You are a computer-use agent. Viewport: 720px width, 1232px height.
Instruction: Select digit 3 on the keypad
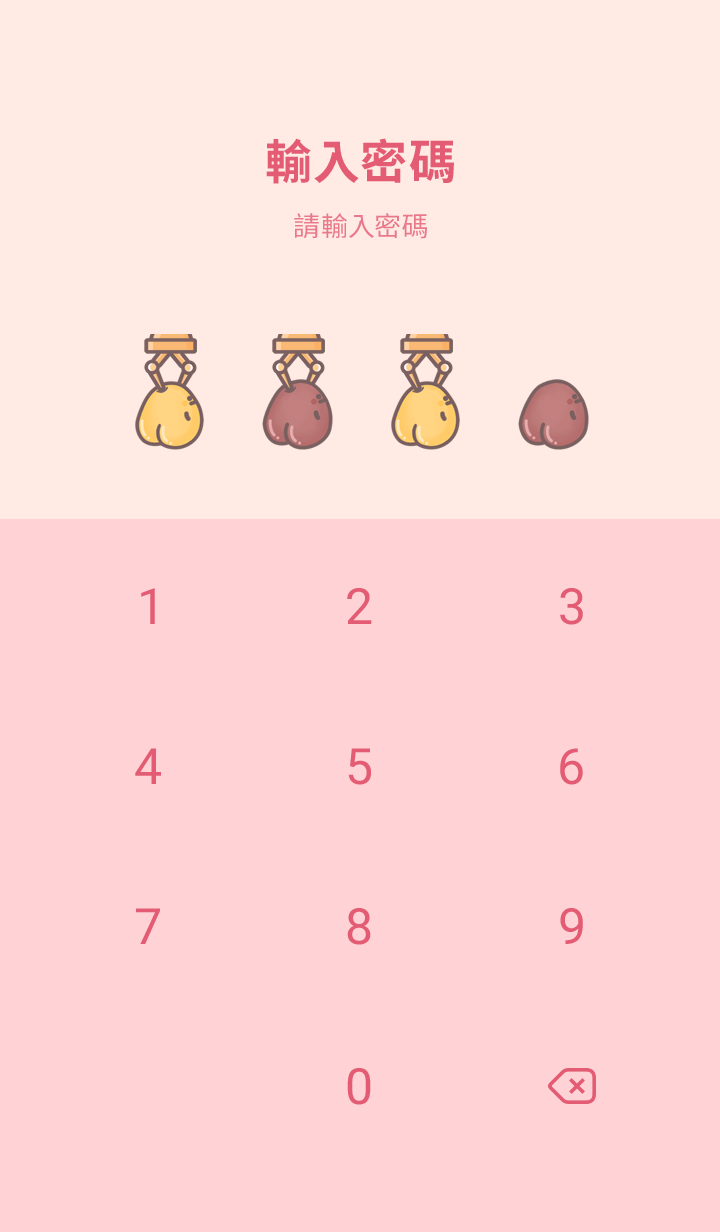571,607
